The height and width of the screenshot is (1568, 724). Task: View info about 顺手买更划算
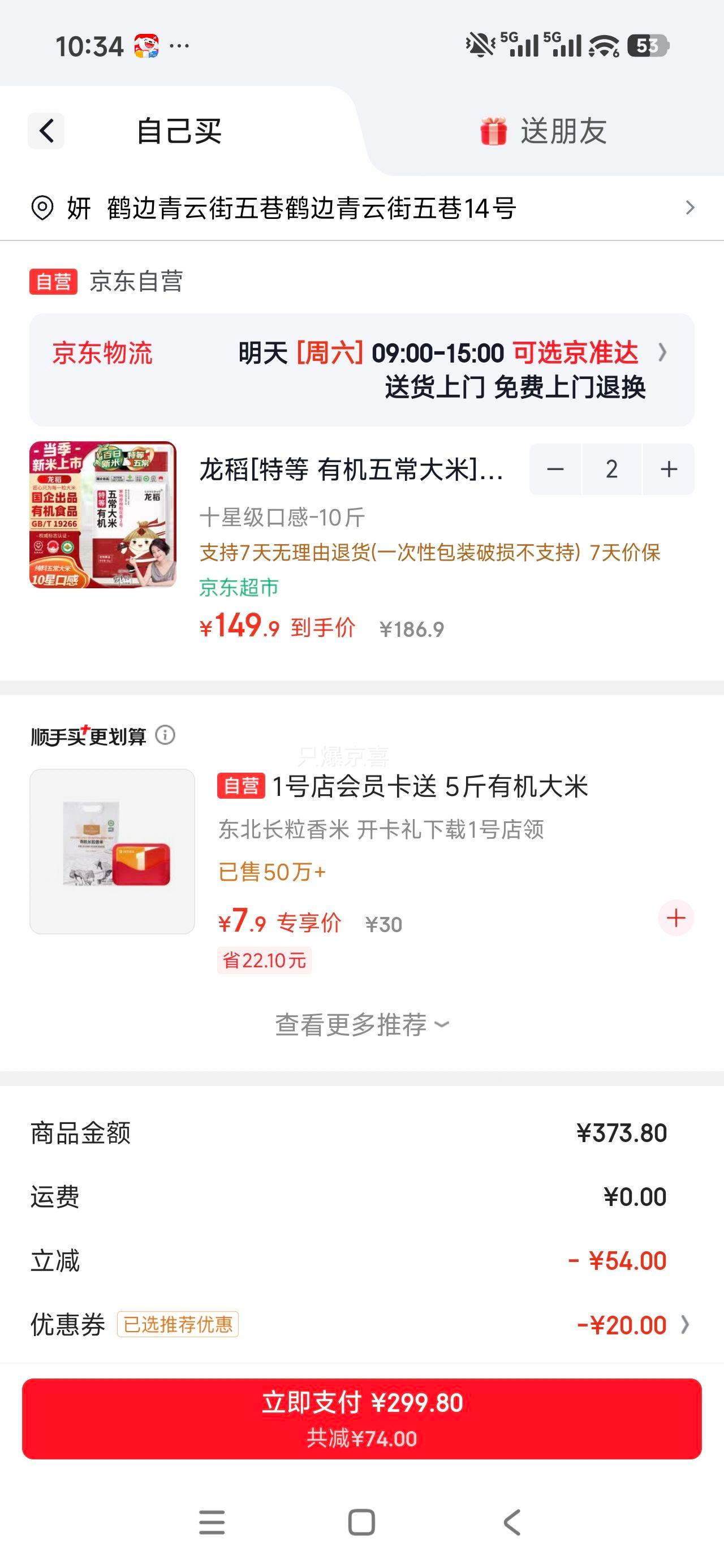[165, 735]
